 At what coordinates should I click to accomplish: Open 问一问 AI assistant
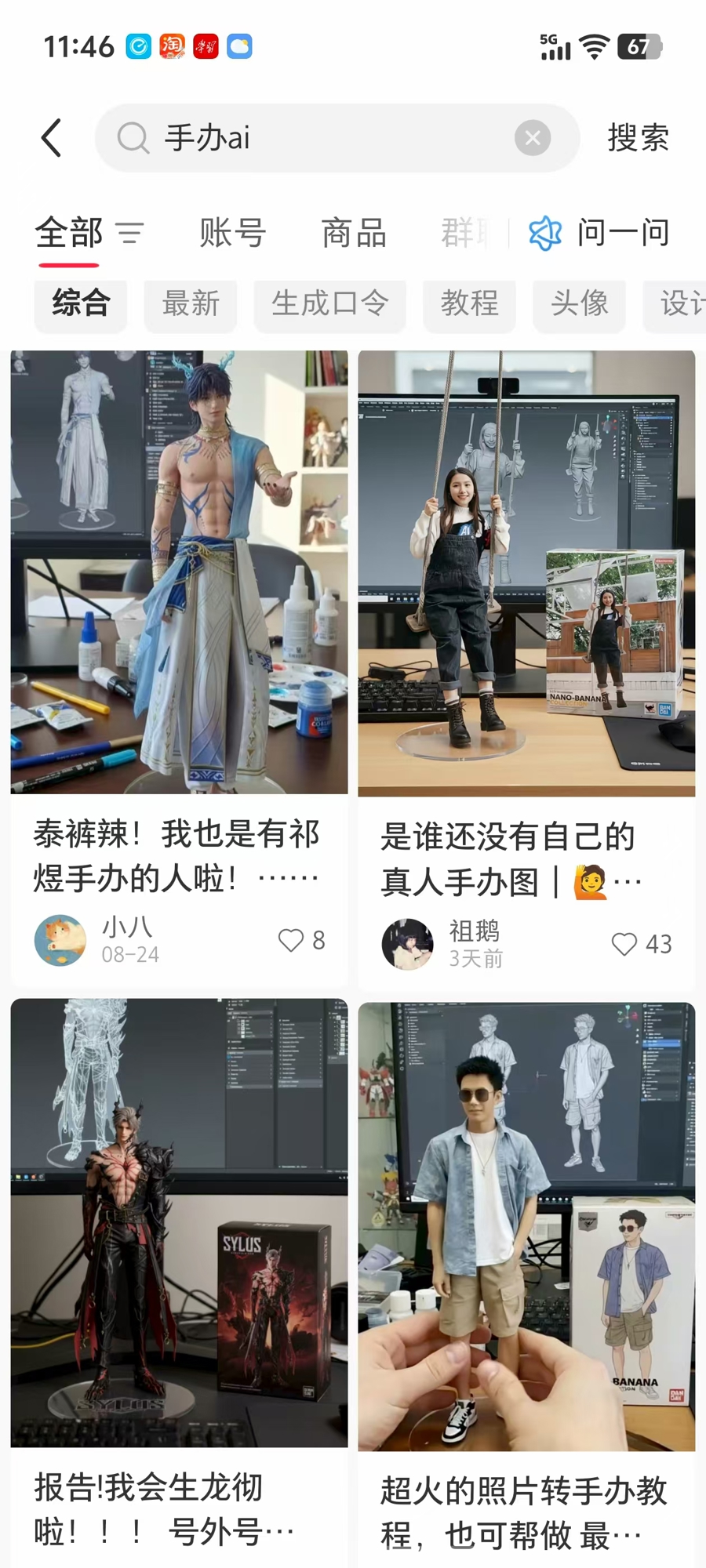pos(601,233)
